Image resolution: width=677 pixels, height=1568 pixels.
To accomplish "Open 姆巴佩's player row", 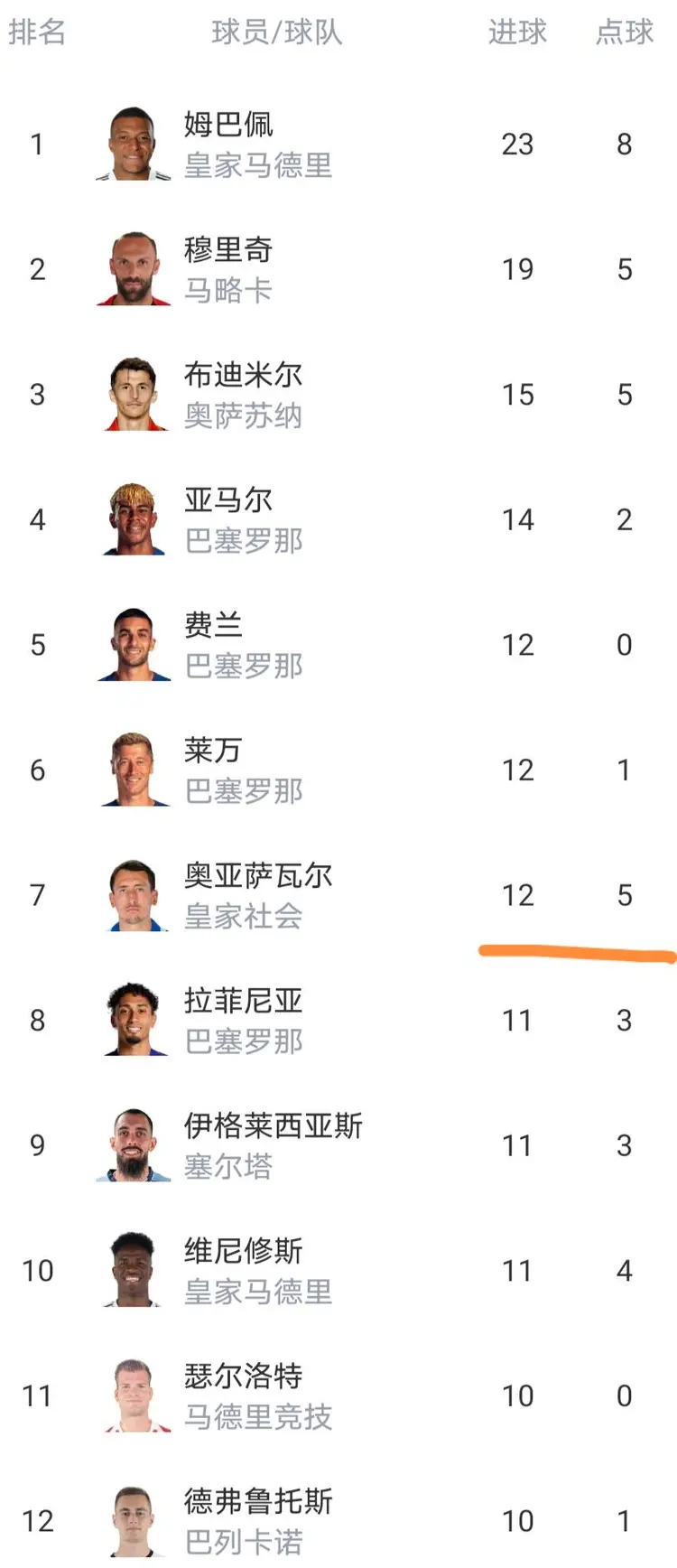I will coord(338,145).
